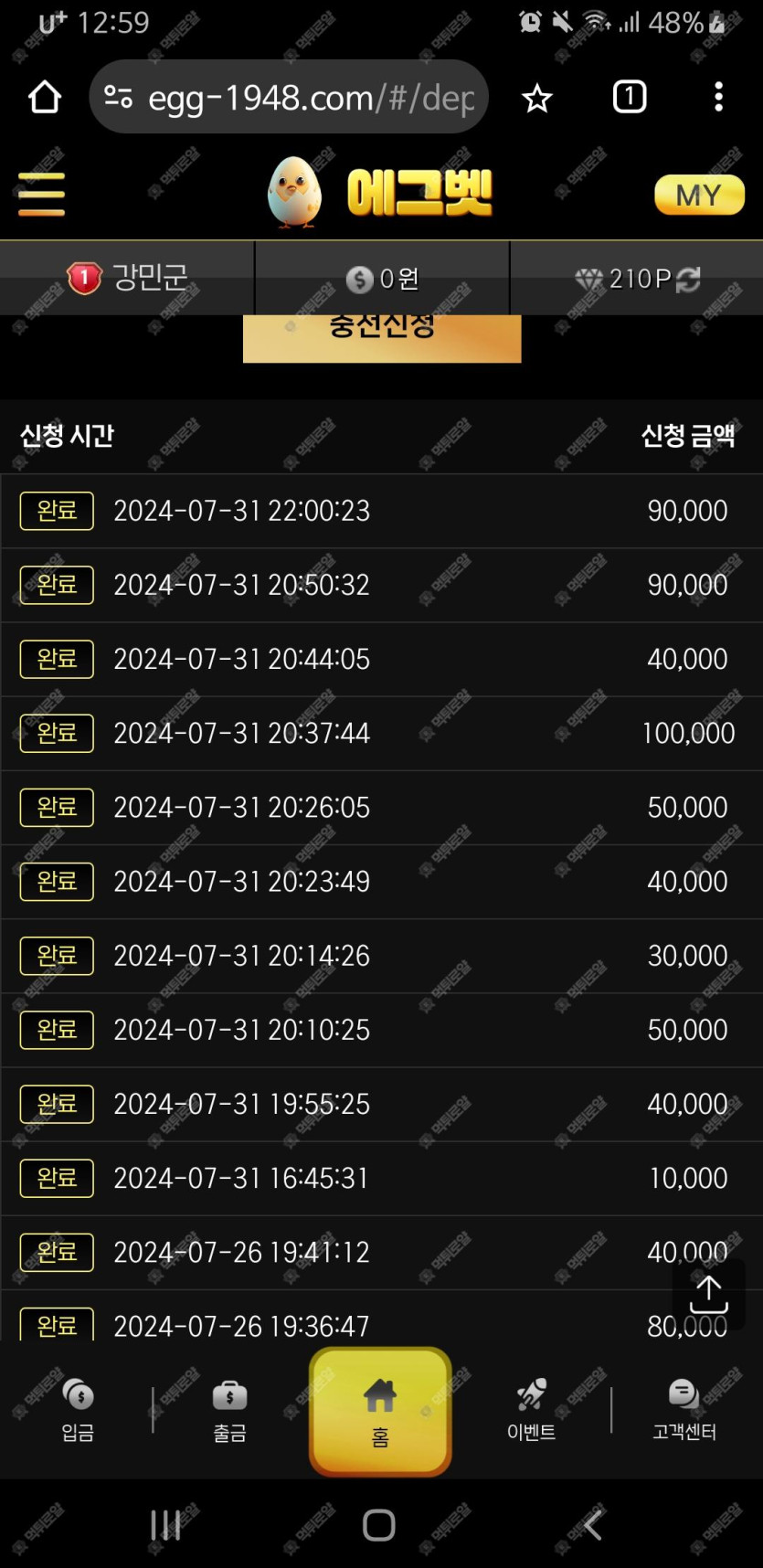Open the 입금 tab
The image size is (763, 1568).
point(78,1411)
